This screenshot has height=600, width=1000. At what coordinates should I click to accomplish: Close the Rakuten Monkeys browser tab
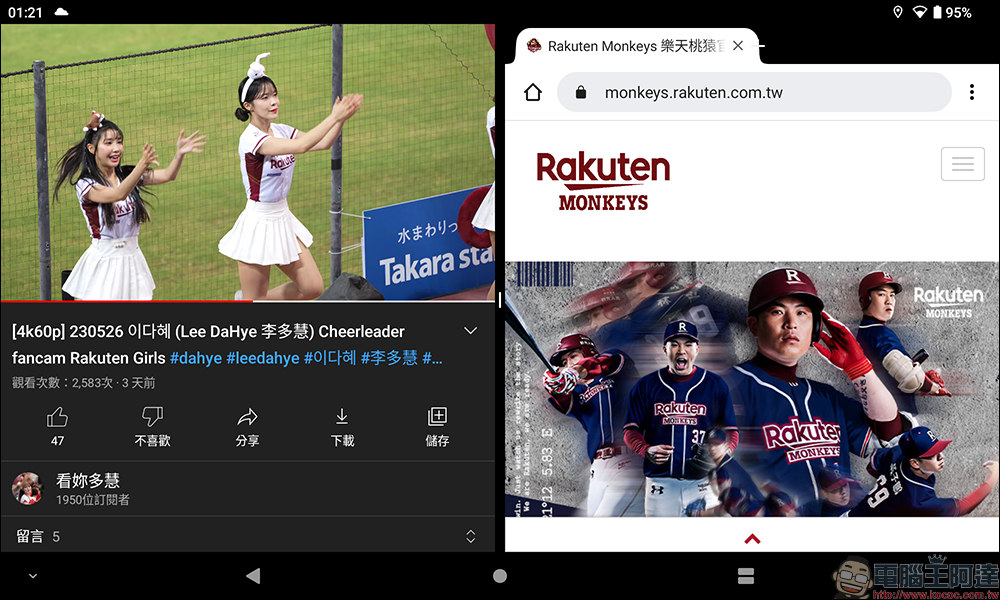pos(738,46)
